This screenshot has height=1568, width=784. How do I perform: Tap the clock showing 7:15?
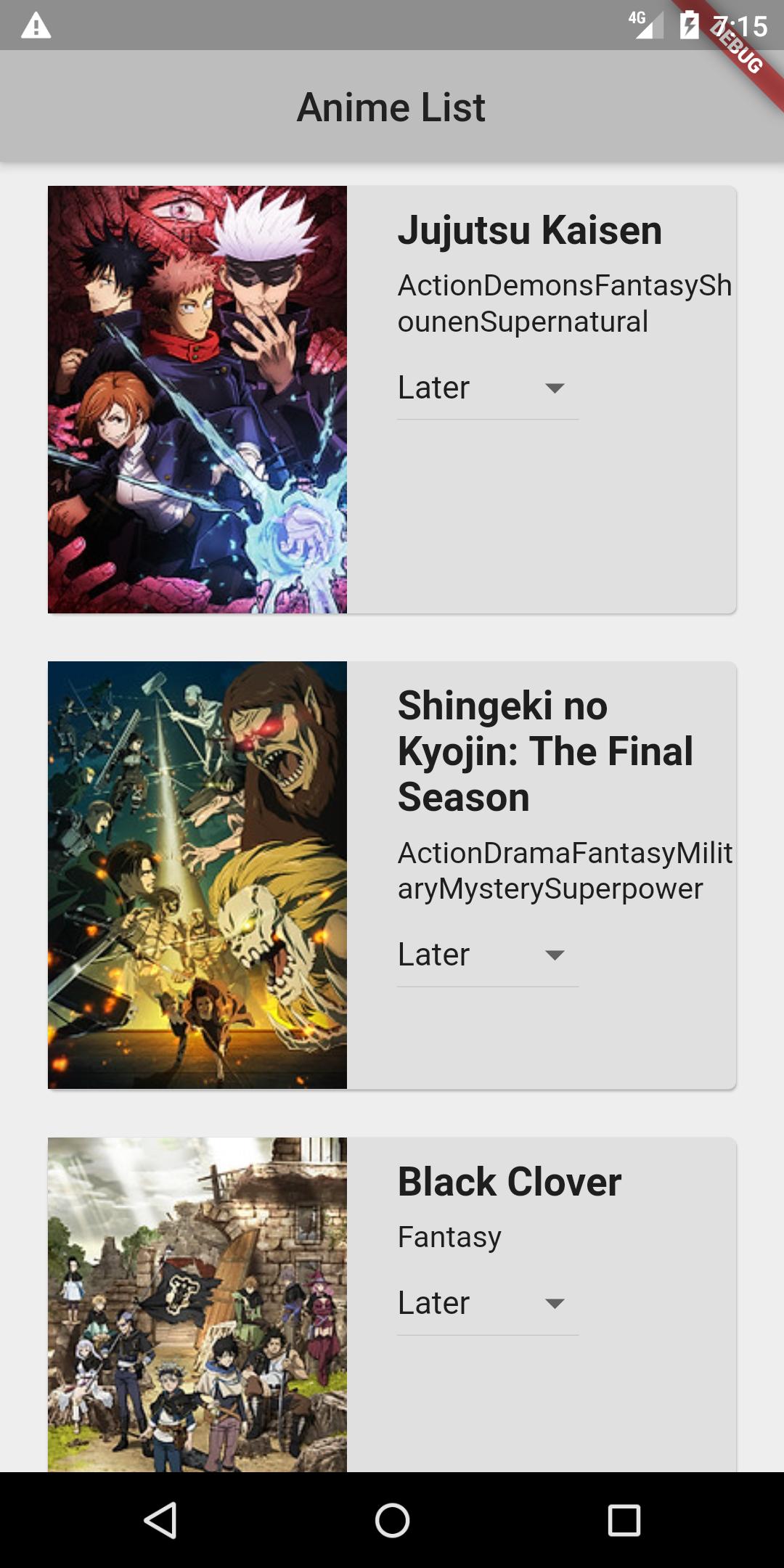click(x=740, y=24)
